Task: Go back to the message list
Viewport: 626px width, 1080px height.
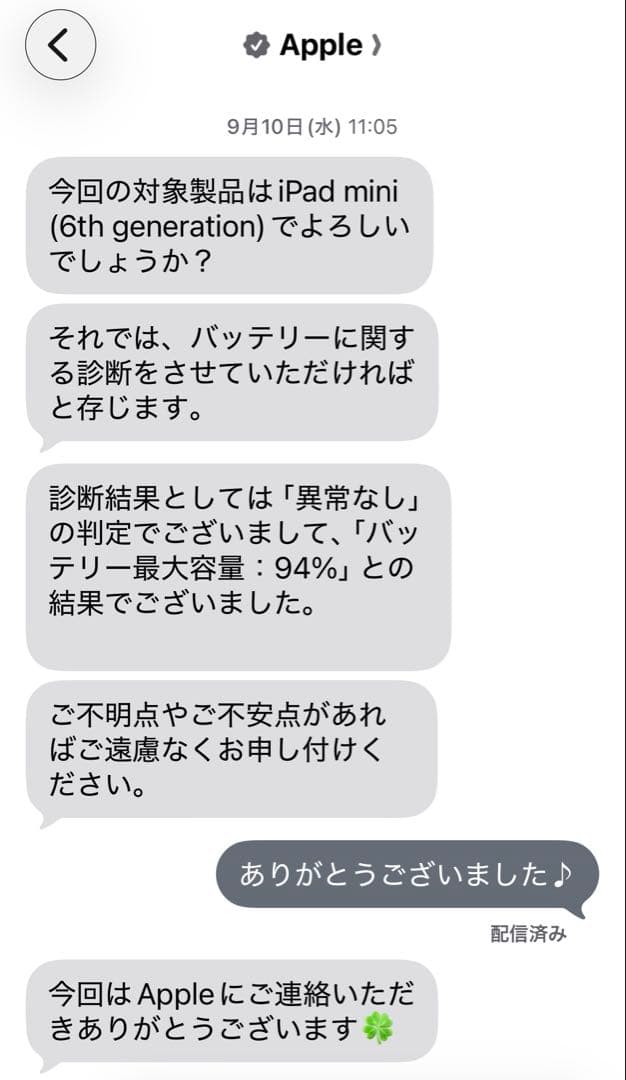Action: (60, 45)
